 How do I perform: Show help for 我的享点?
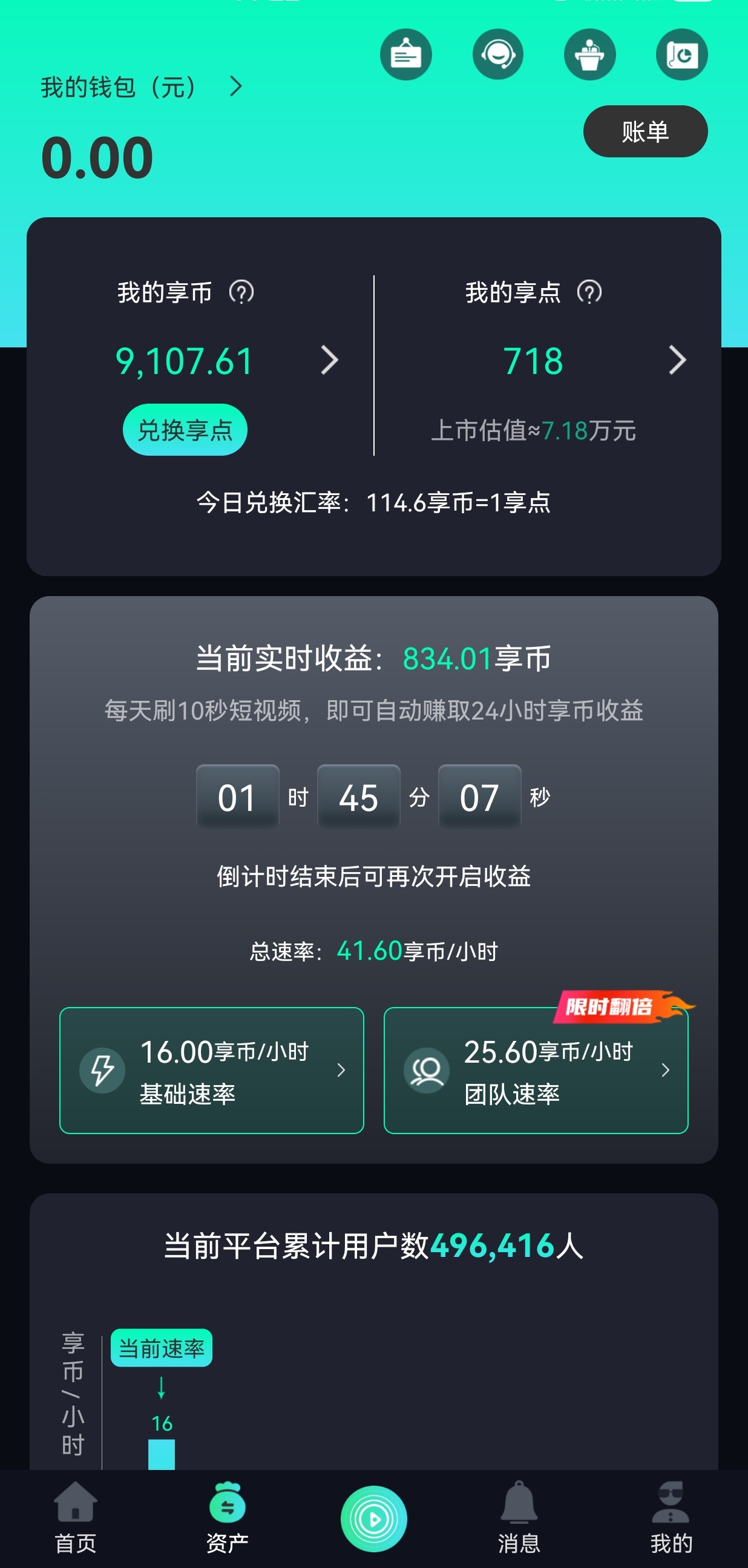click(589, 292)
